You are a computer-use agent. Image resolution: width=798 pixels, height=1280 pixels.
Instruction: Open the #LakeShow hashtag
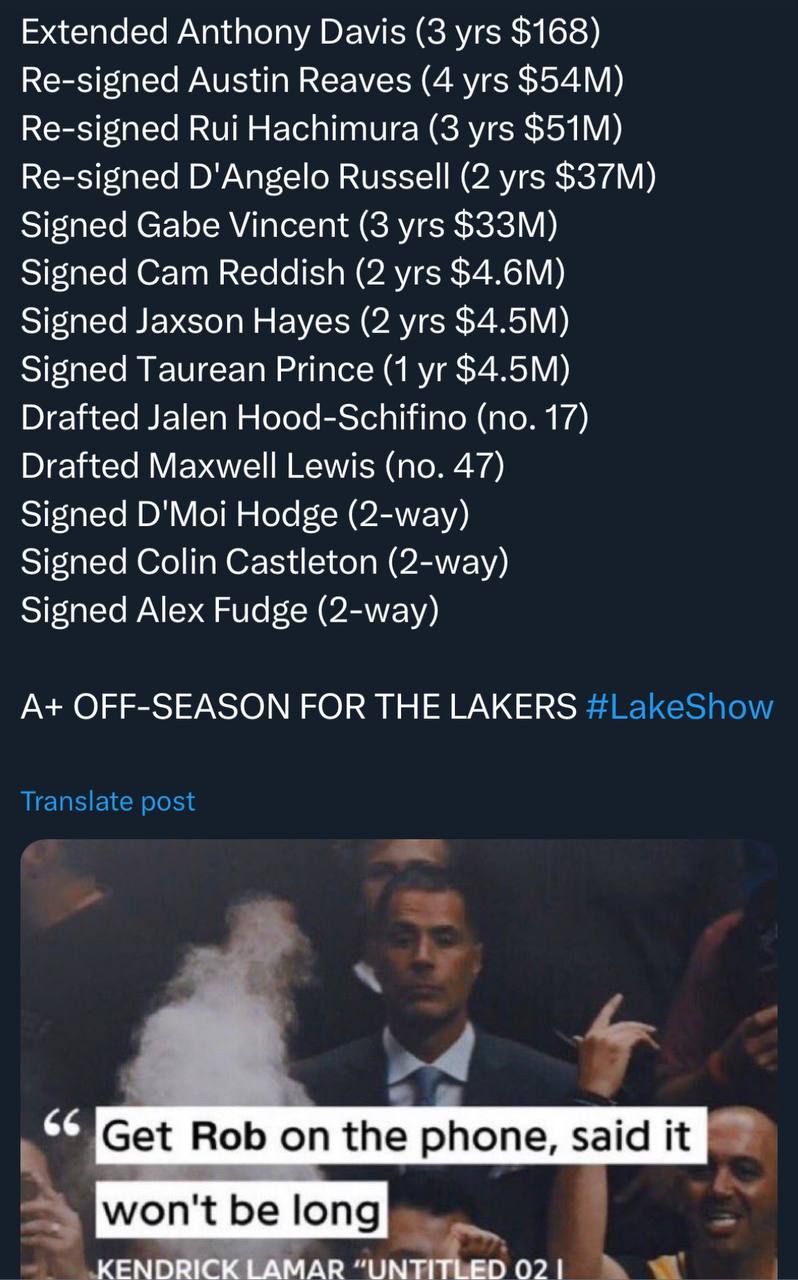(677, 707)
